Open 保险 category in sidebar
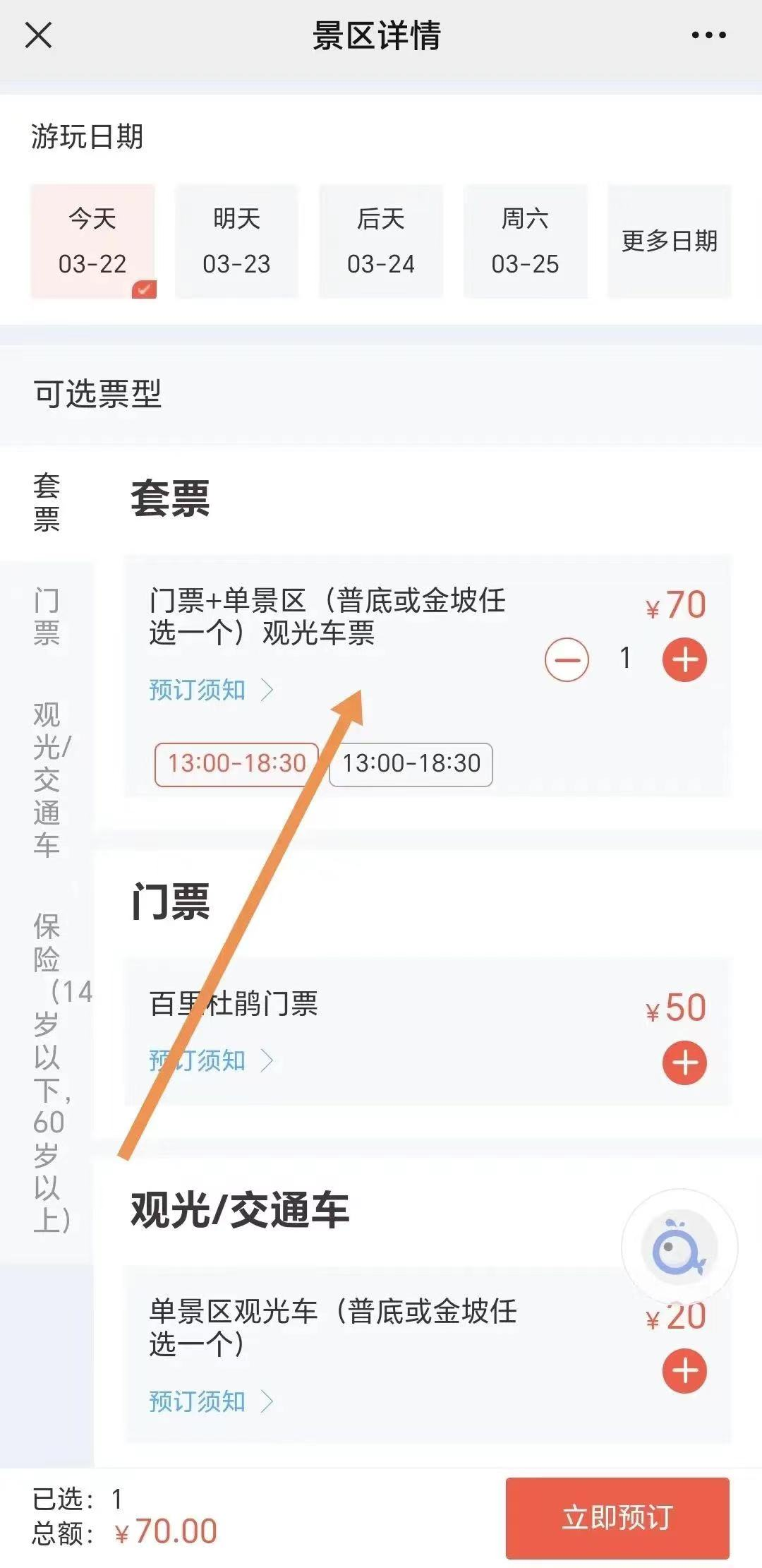Screen dimensions: 762x1568 [51, 1072]
